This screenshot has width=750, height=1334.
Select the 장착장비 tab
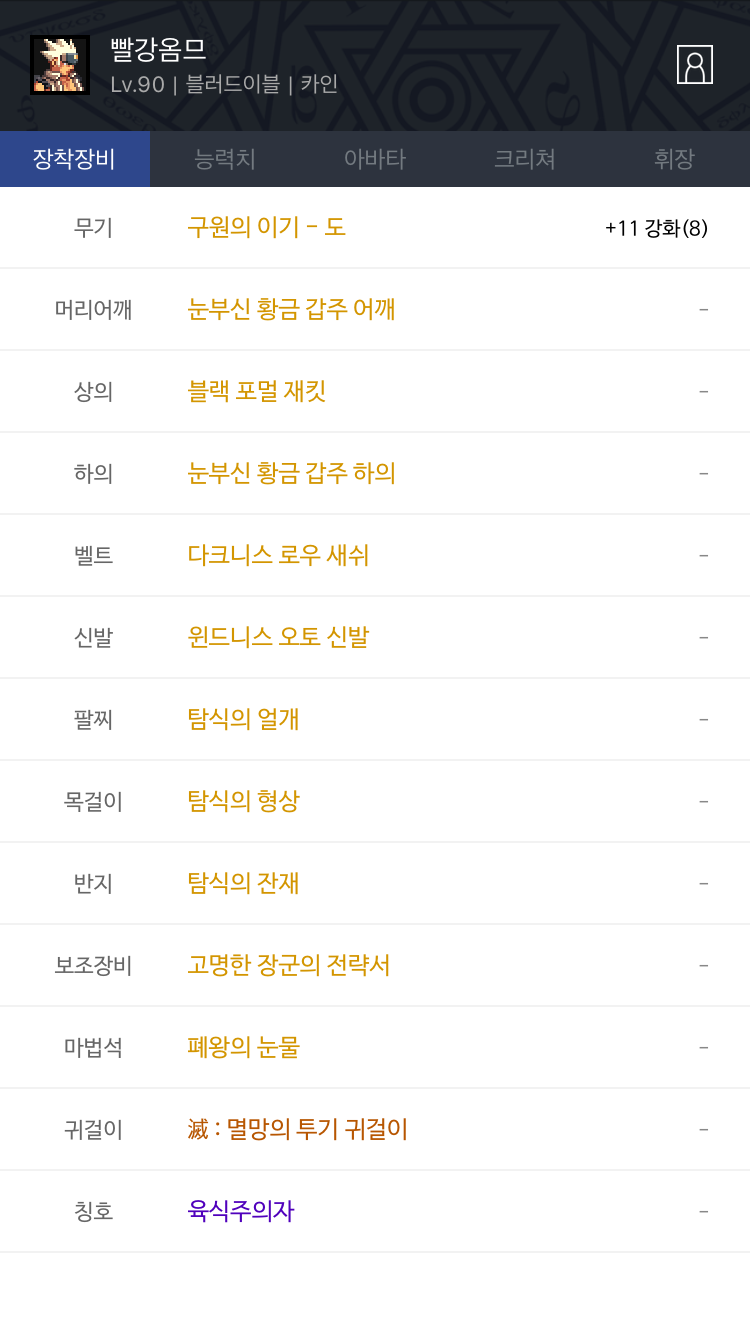[x=75, y=159]
